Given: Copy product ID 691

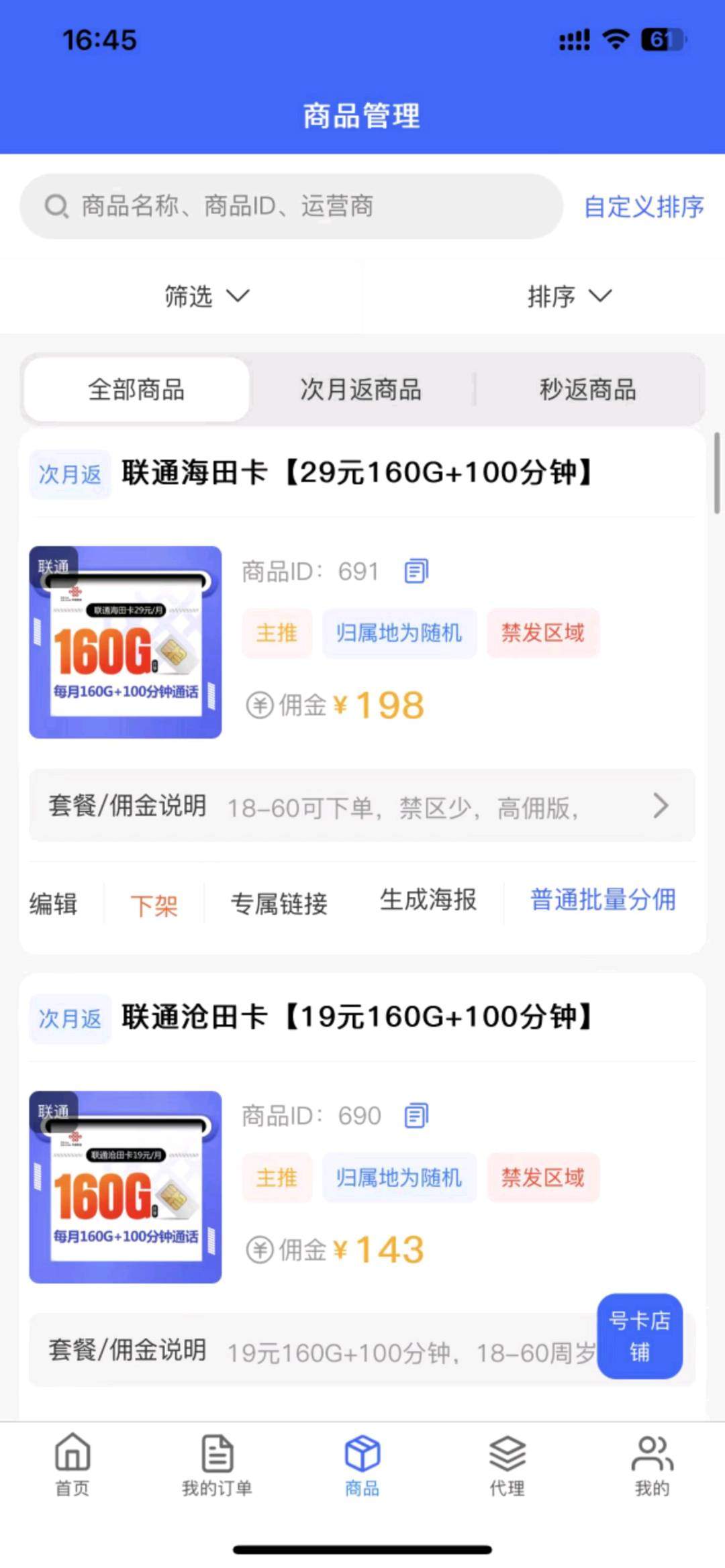Looking at the screenshot, I should click(x=416, y=572).
